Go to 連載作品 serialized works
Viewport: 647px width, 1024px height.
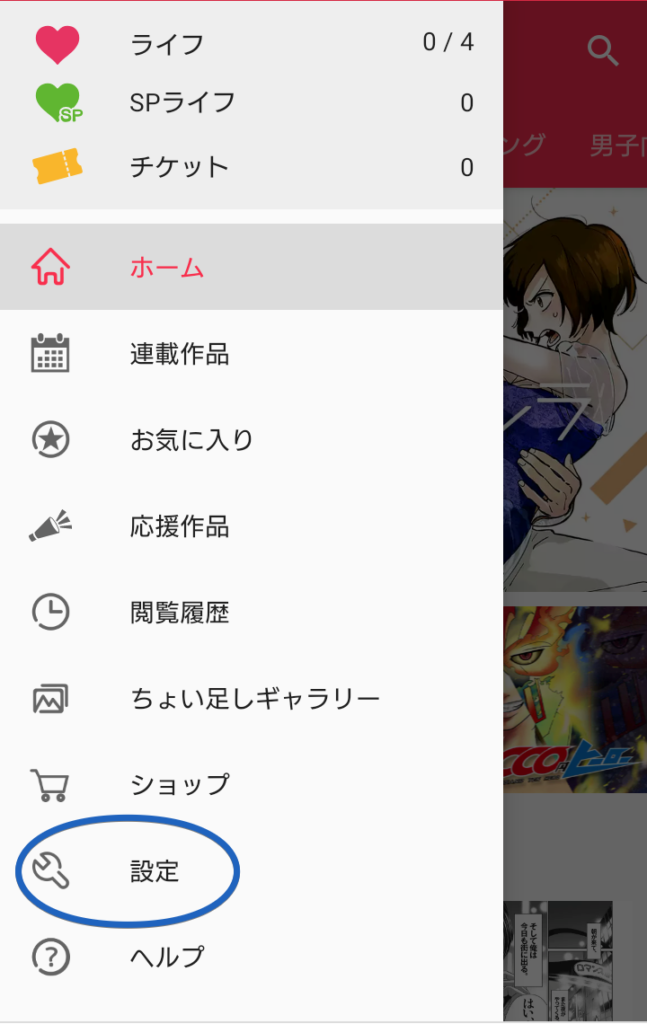[179, 353]
